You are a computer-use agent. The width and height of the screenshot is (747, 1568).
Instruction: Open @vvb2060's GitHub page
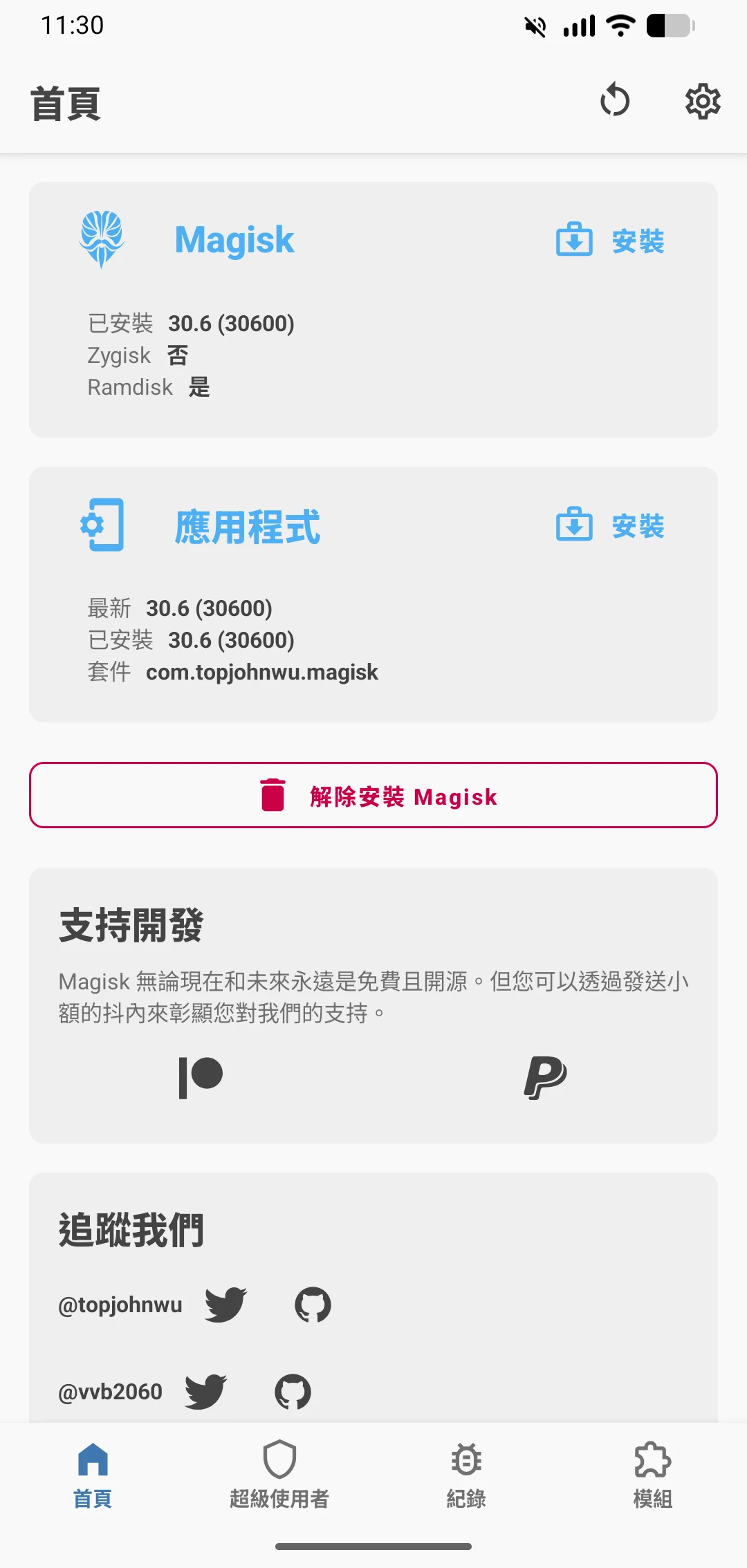point(293,1392)
